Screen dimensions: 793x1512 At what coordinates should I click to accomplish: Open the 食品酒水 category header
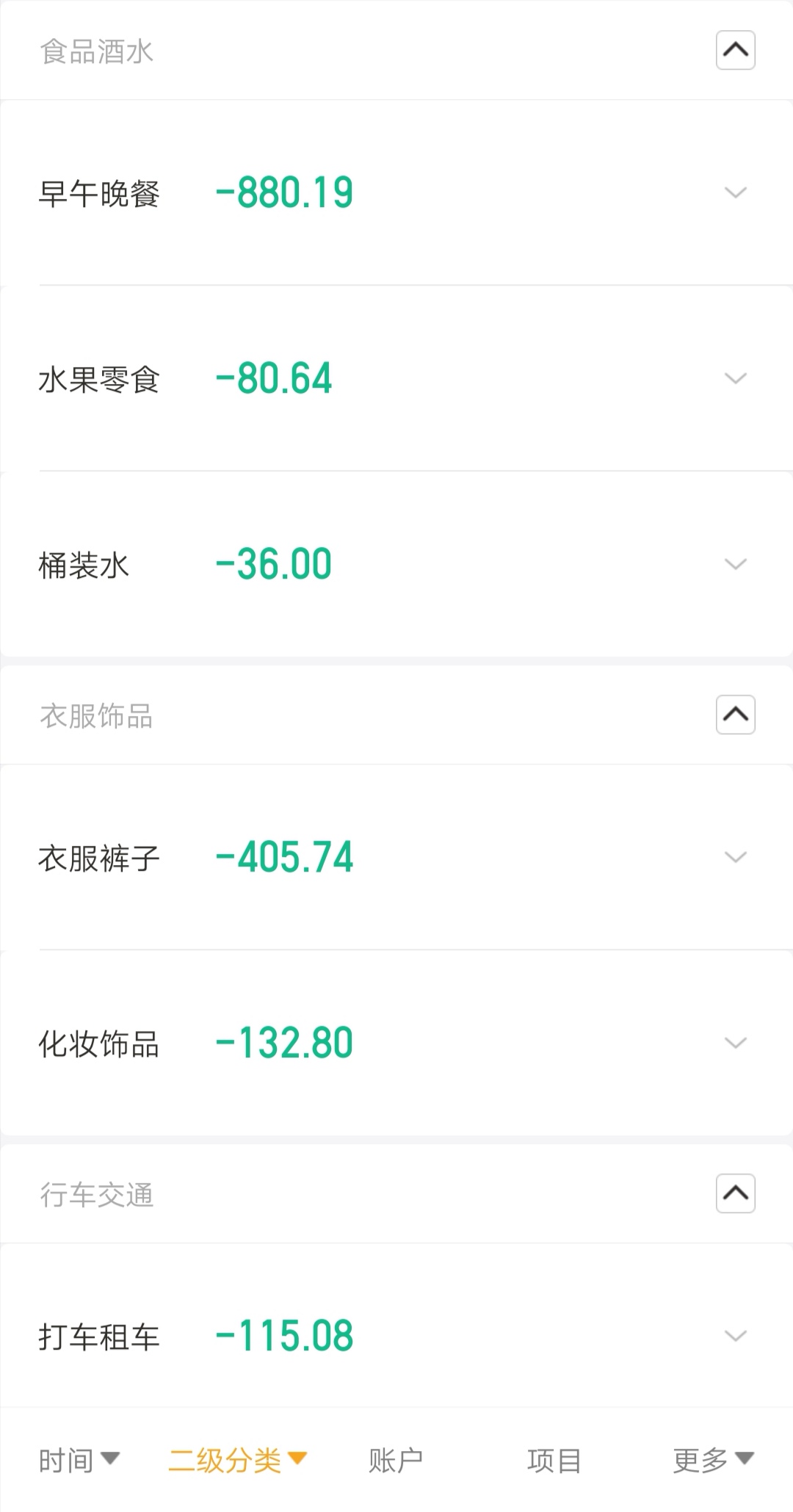pos(97,51)
